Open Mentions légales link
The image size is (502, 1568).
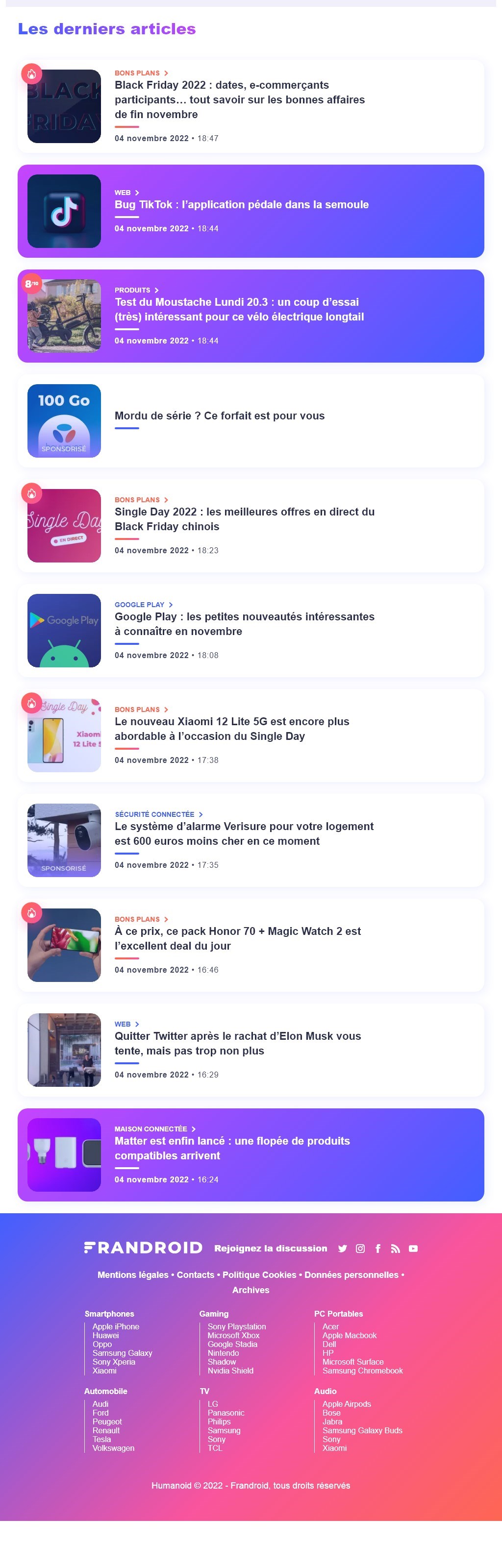[133, 1274]
